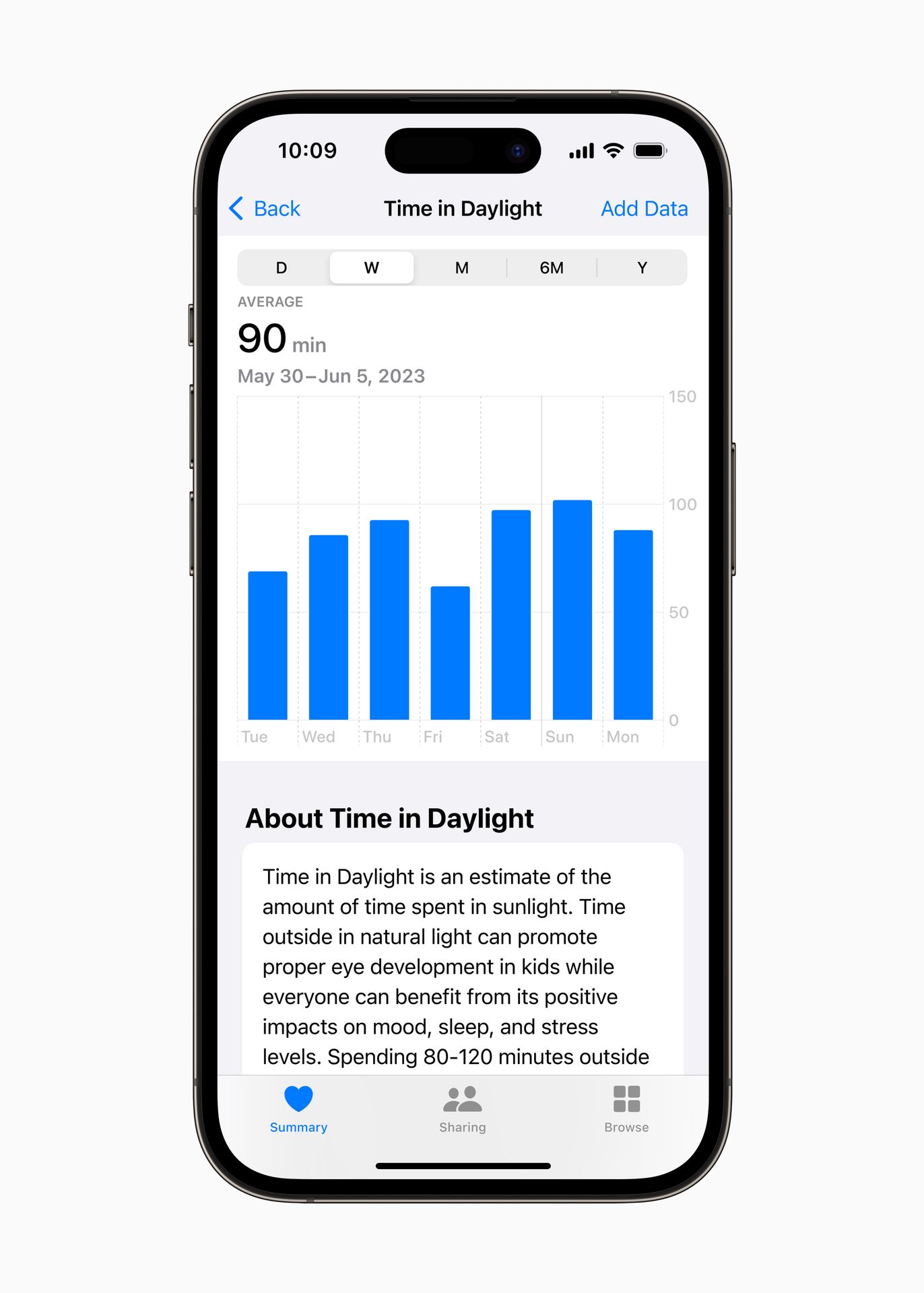Switch to the M monthly view

click(x=461, y=268)
